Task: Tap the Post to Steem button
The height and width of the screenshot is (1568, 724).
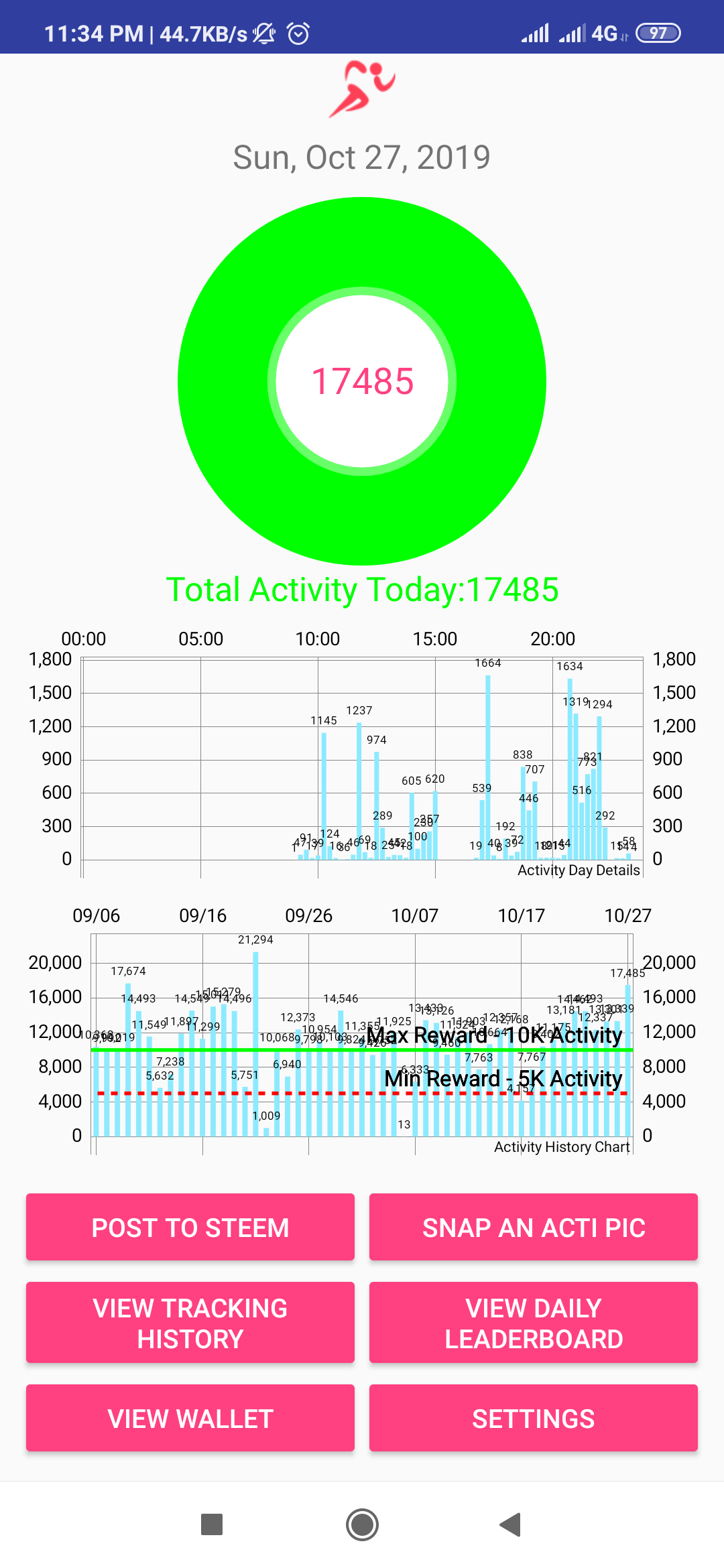Action: point(190,1227)
